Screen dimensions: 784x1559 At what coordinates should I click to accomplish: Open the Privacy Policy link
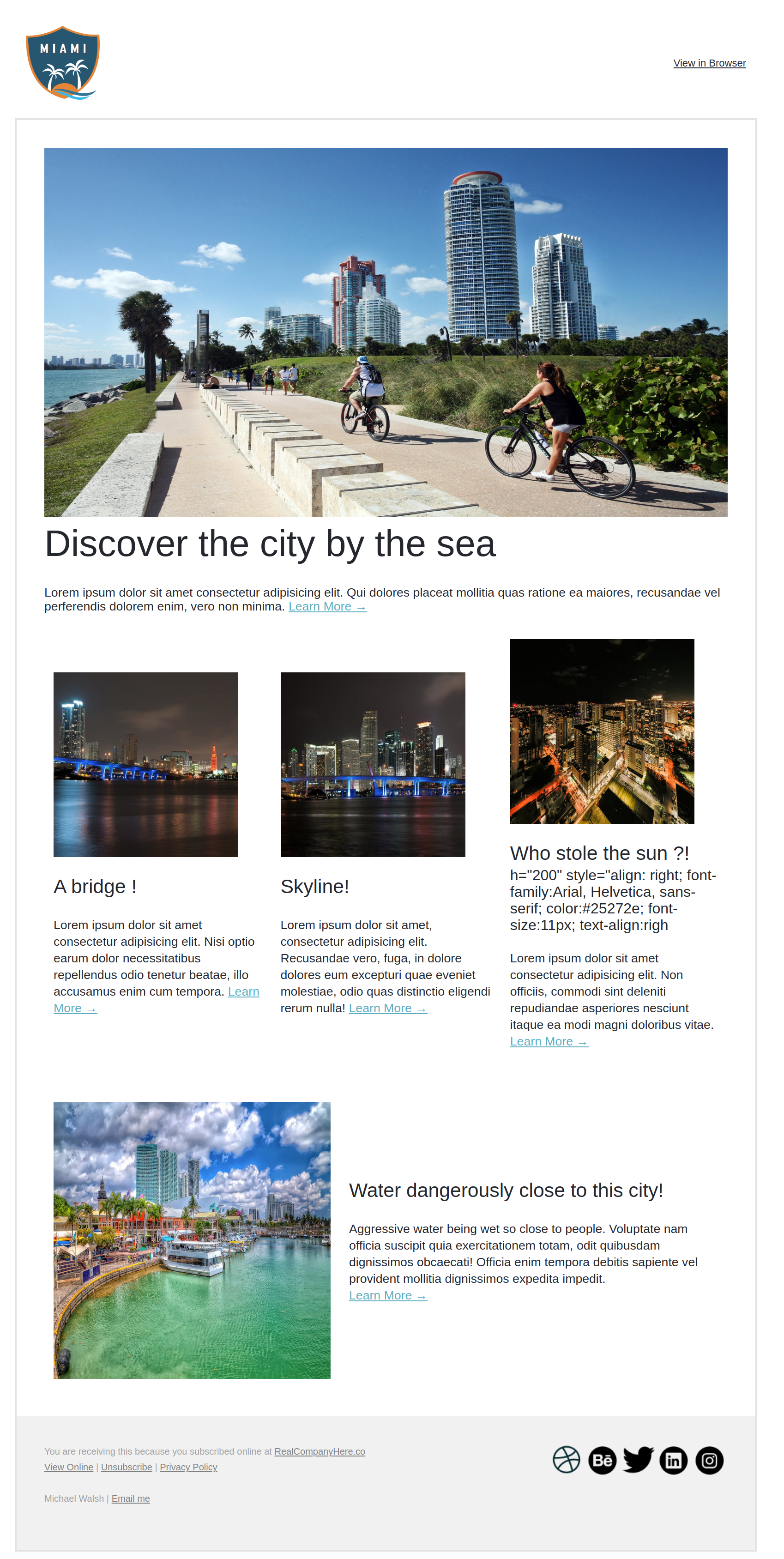pos(188,1467)
